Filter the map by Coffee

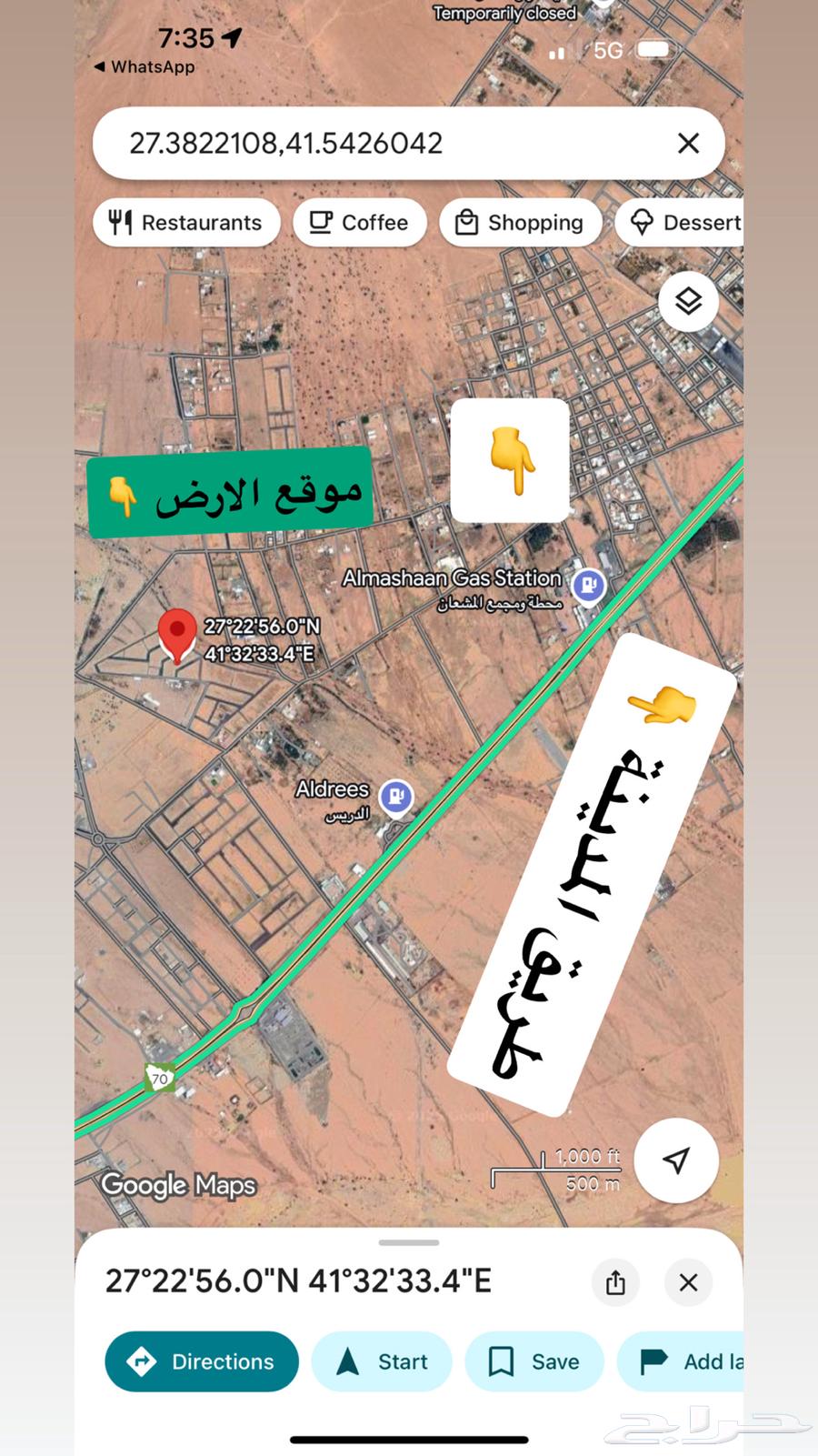coord(359,223)
